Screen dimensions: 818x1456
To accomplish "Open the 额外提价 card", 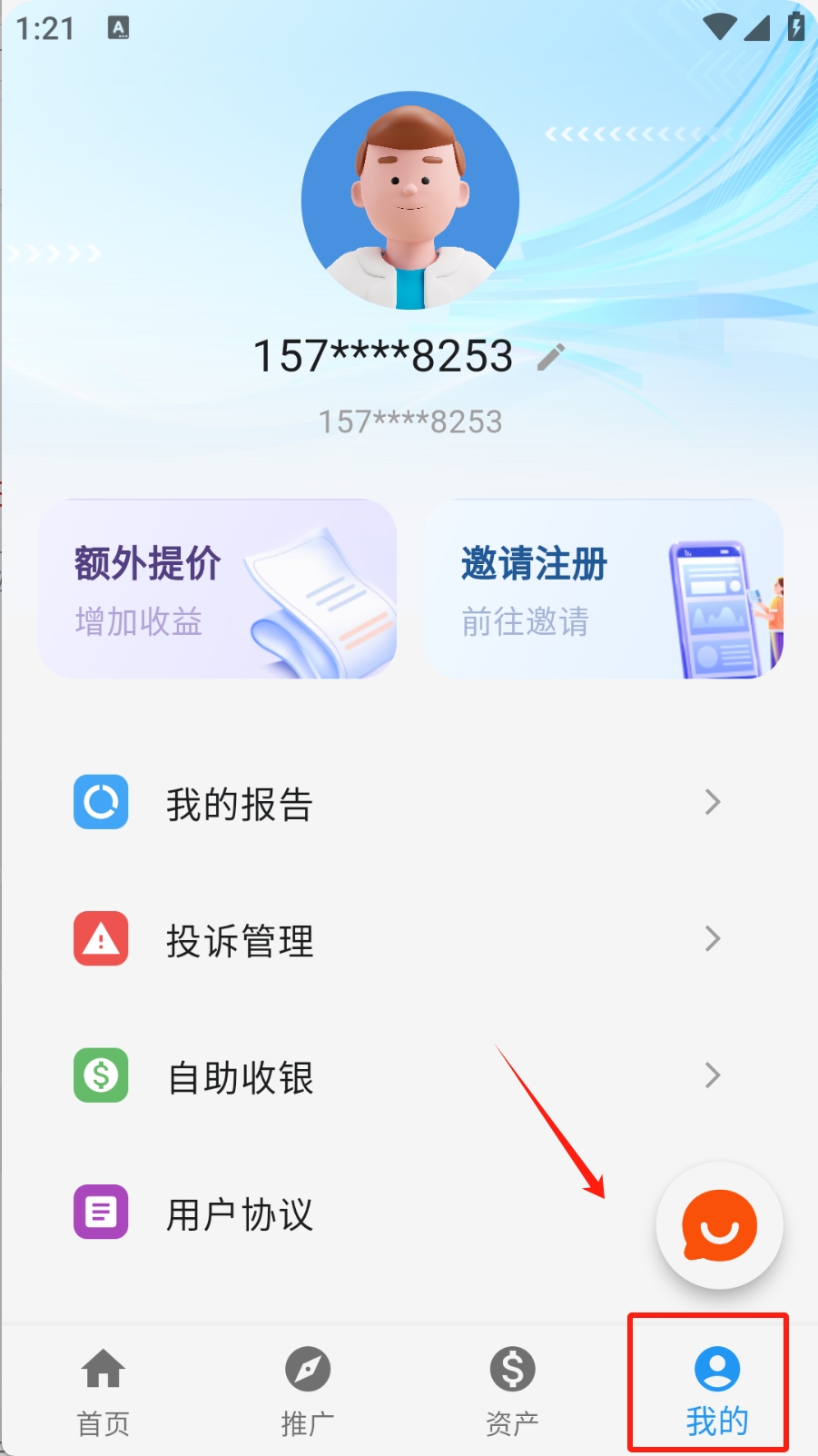I will (217, 589).
